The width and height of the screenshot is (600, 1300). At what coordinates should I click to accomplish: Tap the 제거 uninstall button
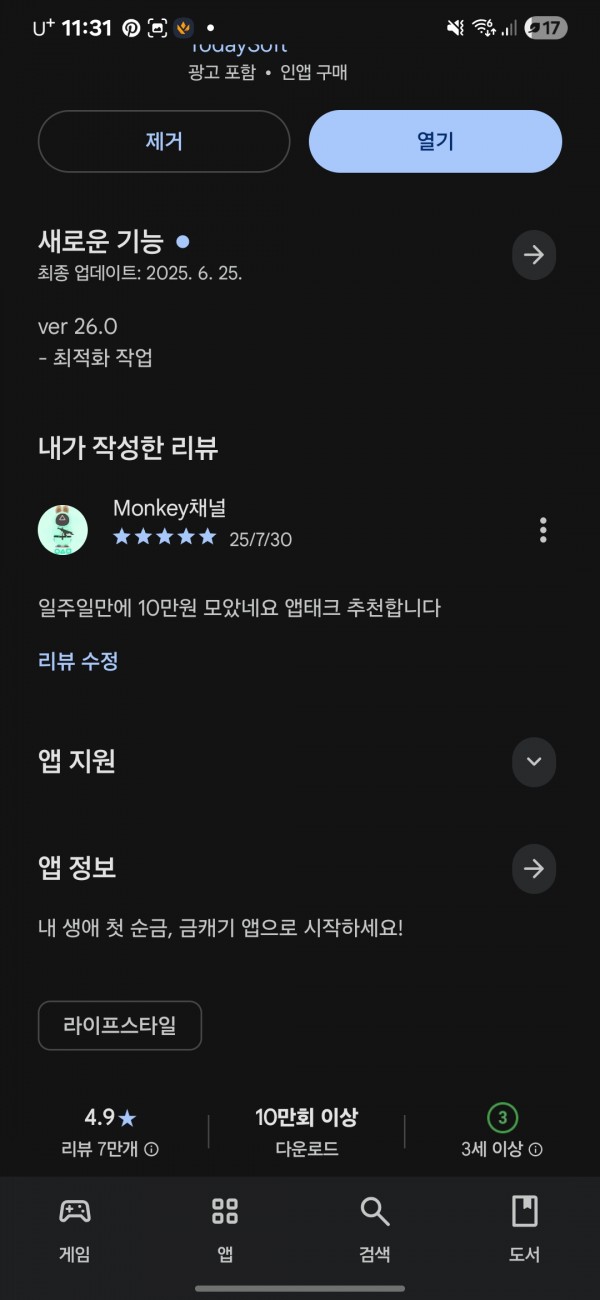164,142
